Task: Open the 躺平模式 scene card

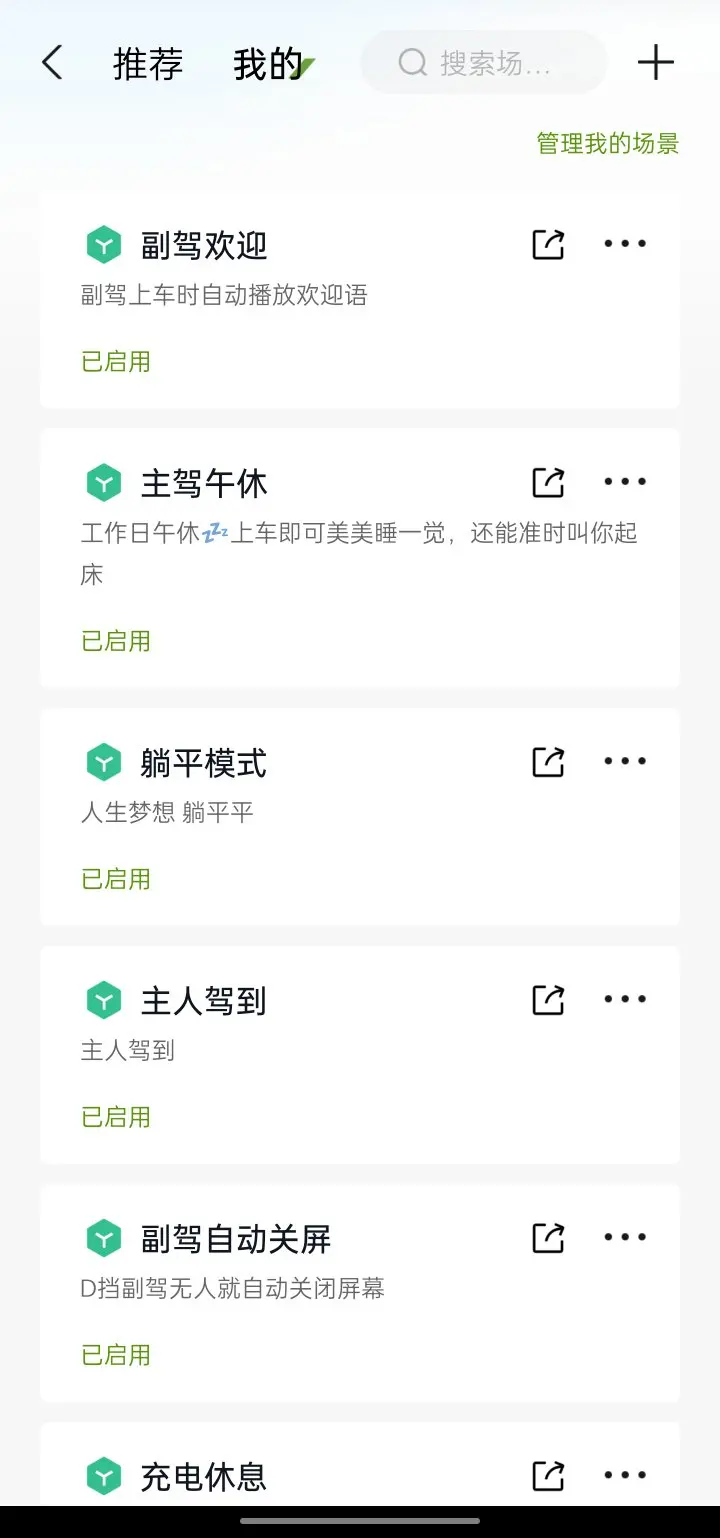Action: 360,817
